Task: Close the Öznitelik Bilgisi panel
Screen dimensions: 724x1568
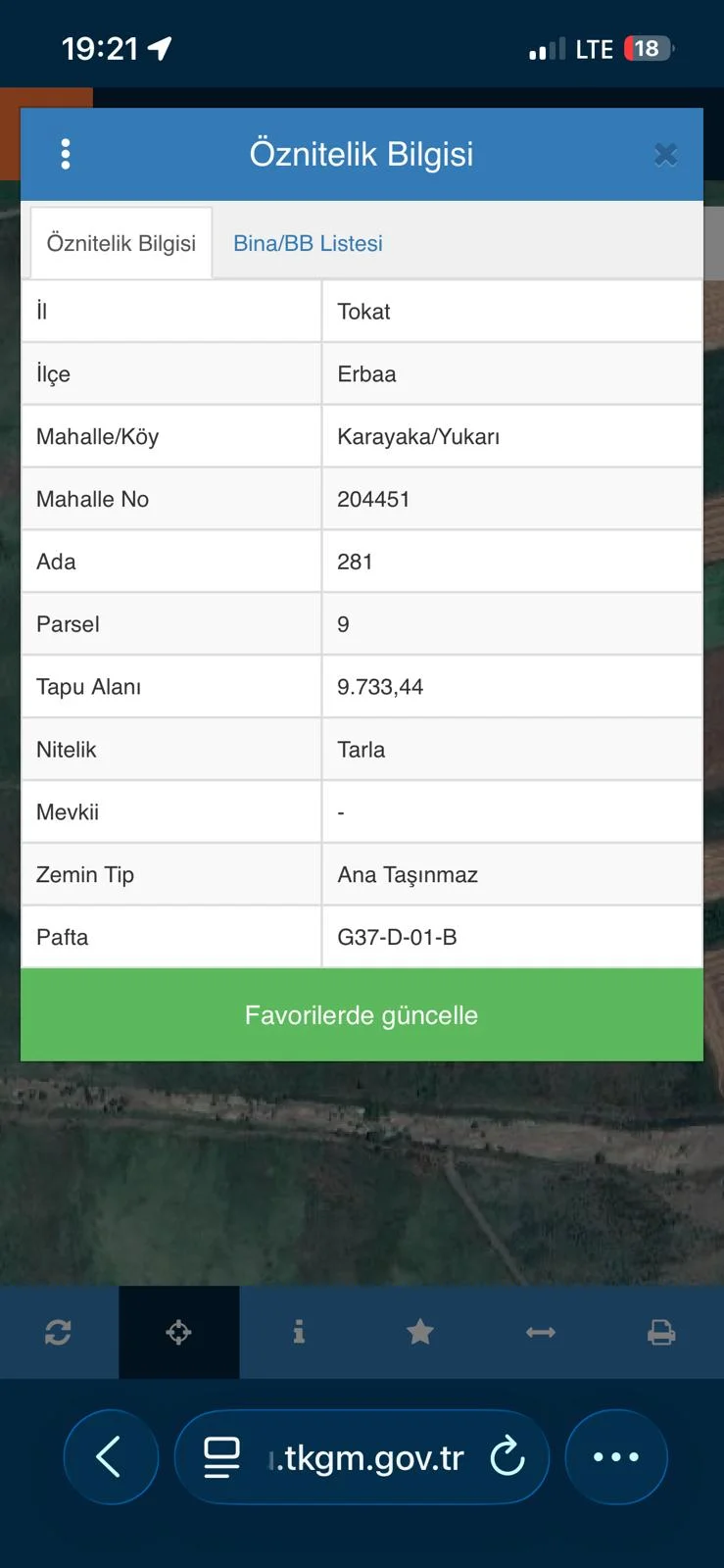Action: pos(665,154)
